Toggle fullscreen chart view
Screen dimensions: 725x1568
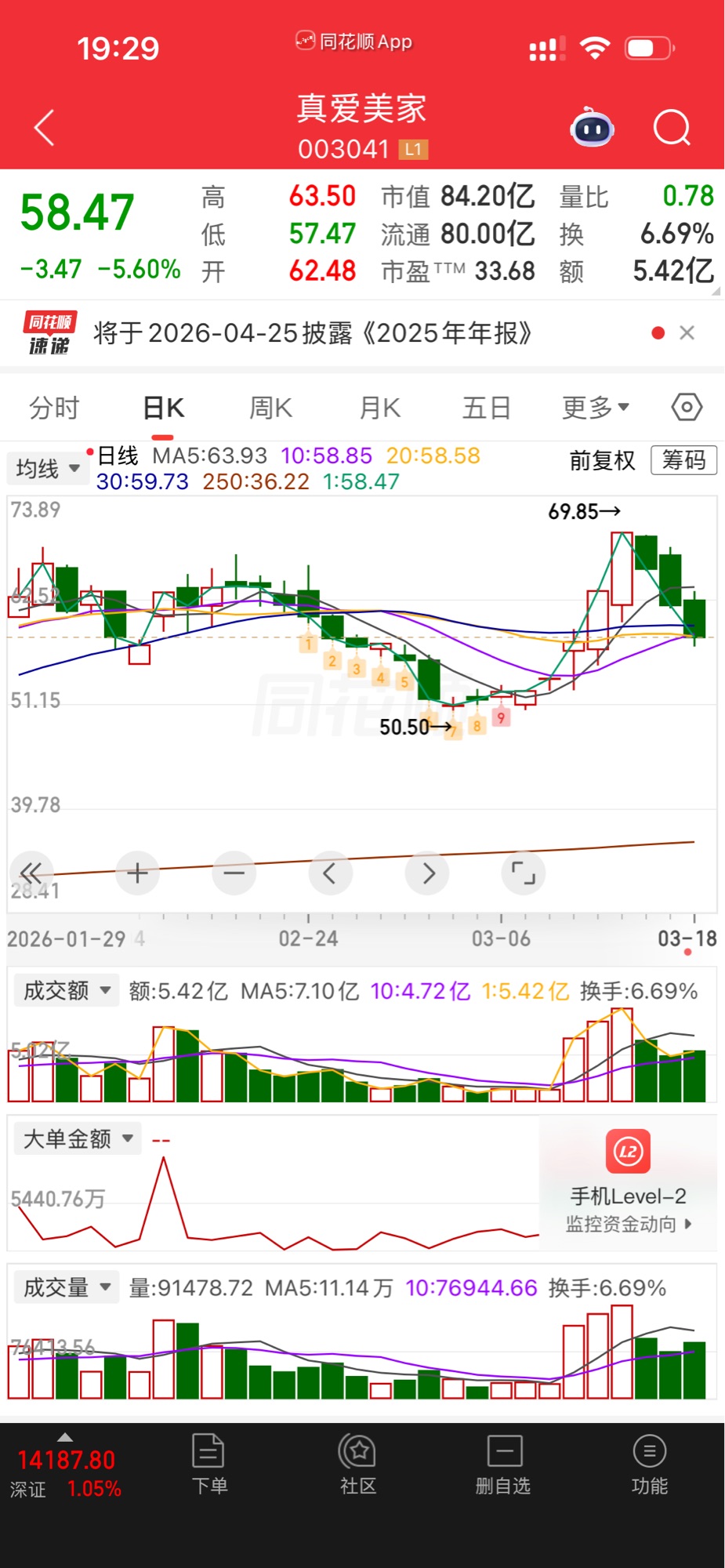point(523,873)
